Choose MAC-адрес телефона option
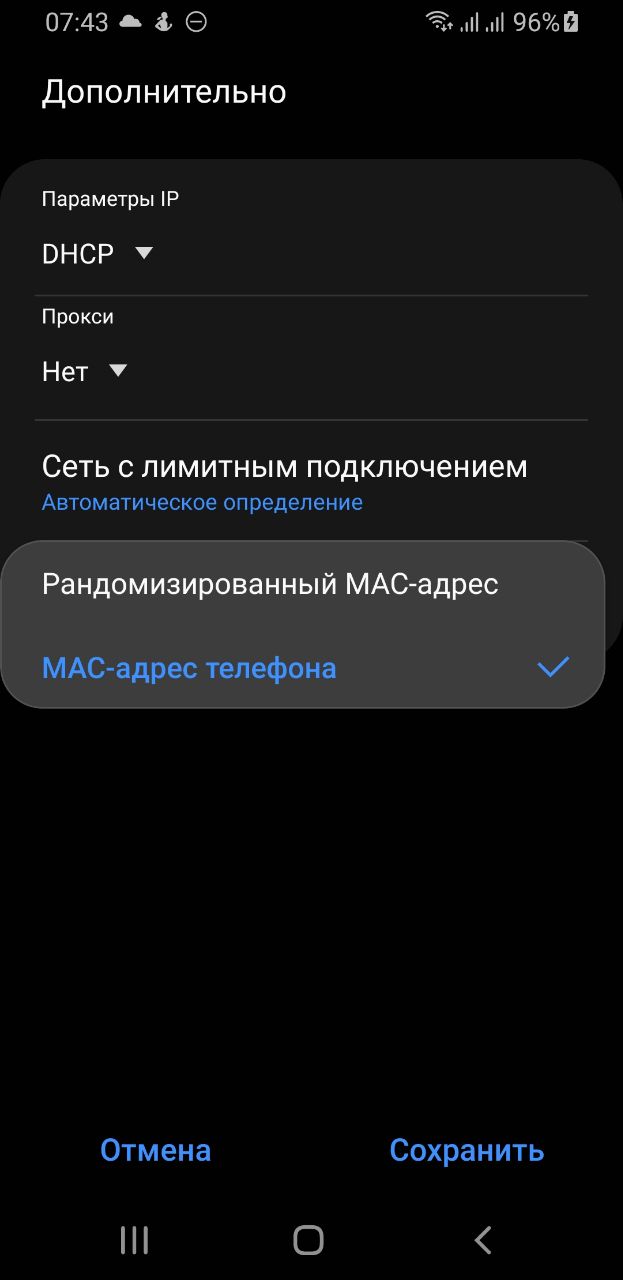 pyautogui.click(x=190, y=668)
